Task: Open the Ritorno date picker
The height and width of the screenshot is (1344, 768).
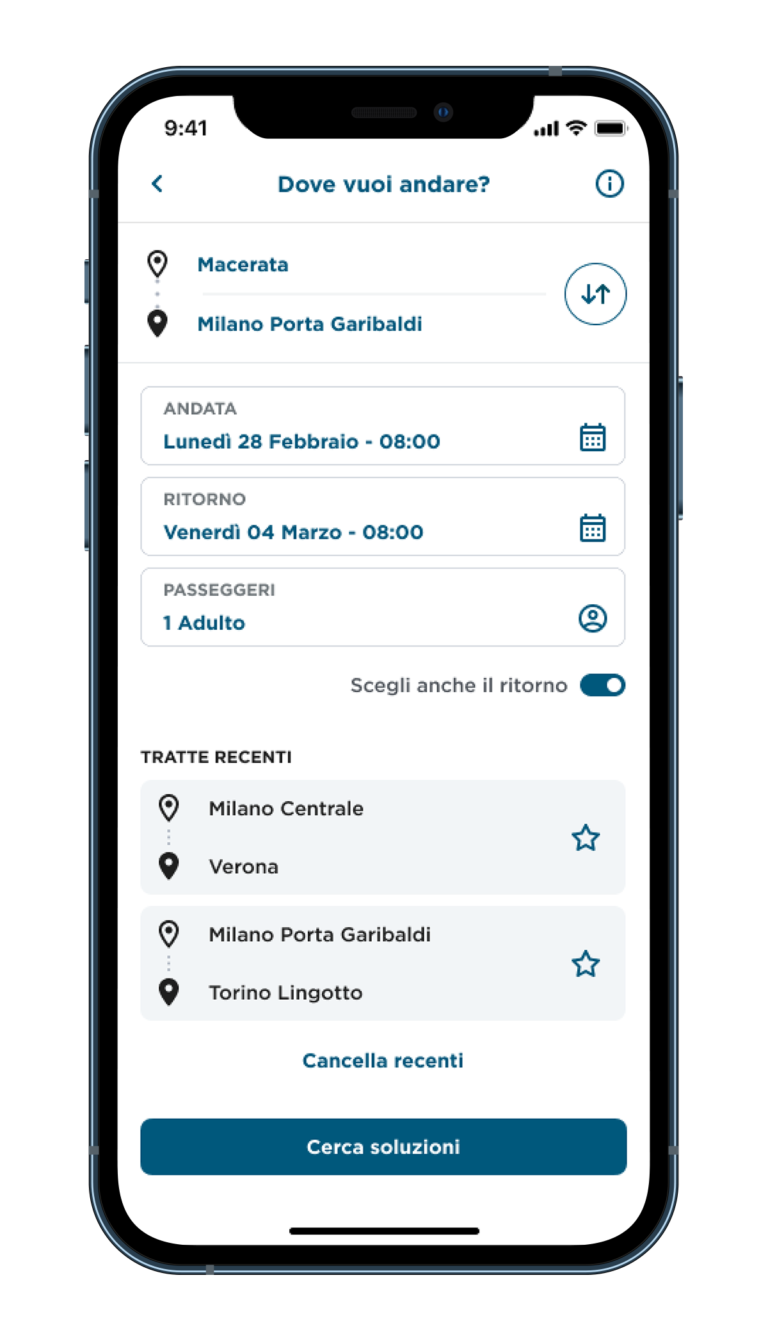Action: pos(383,516)
